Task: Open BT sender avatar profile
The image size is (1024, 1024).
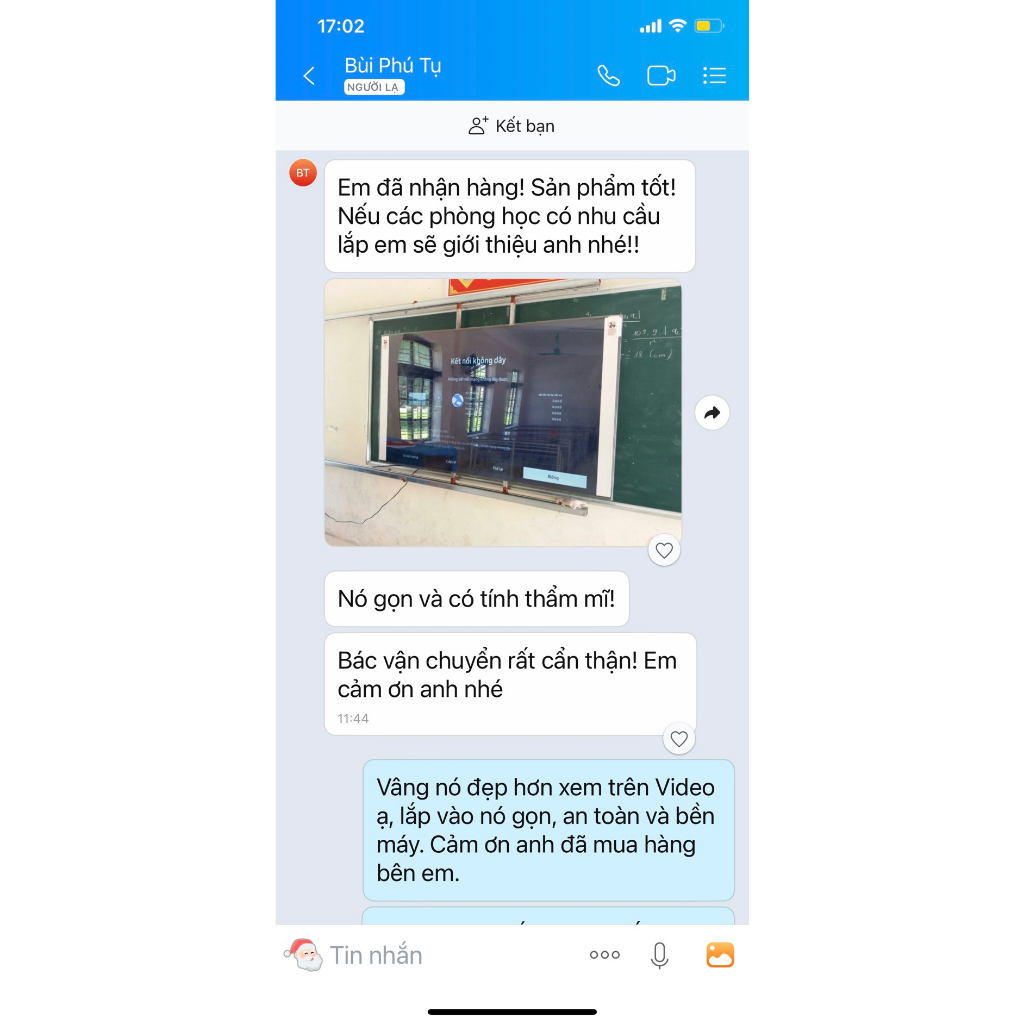Action: (x=303, y=173)
